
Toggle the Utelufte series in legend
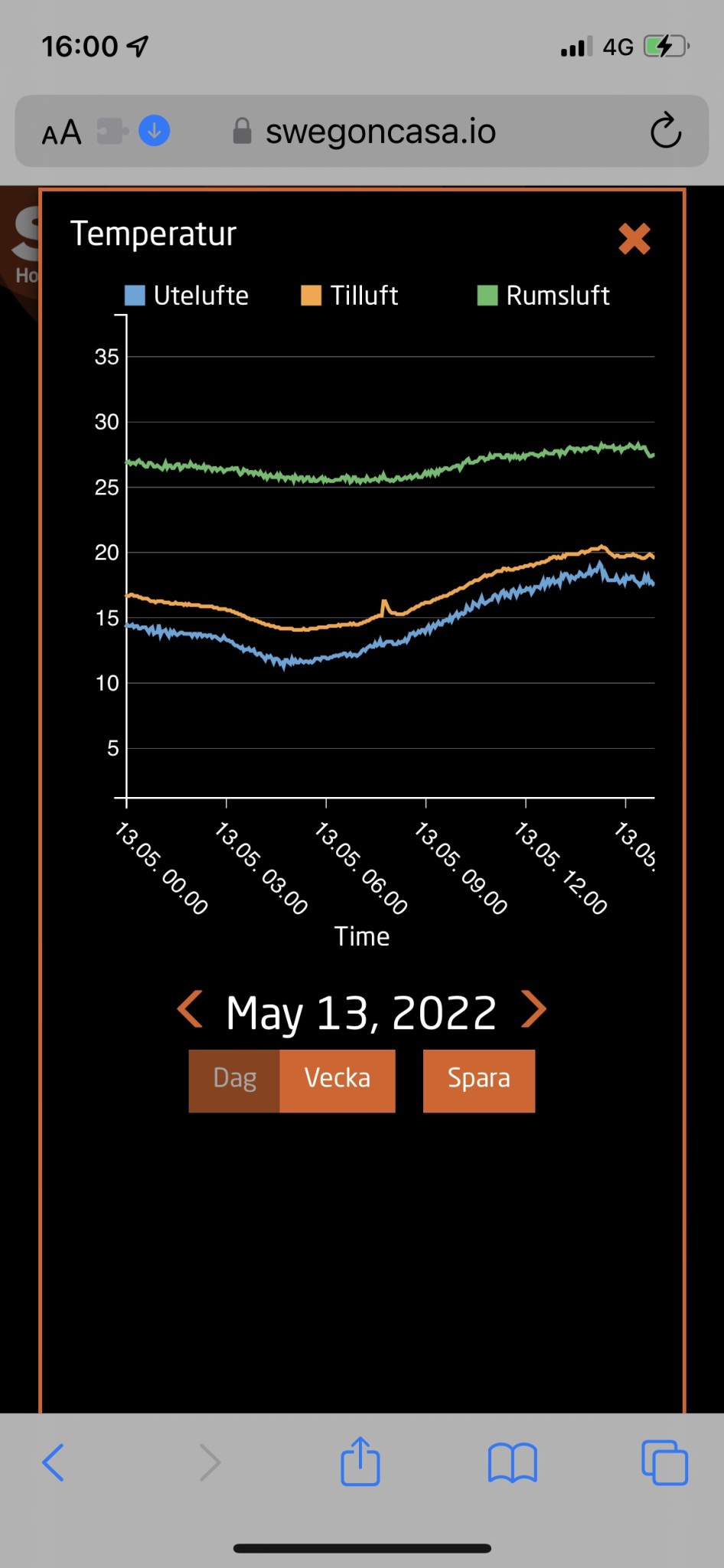(187, 296)
